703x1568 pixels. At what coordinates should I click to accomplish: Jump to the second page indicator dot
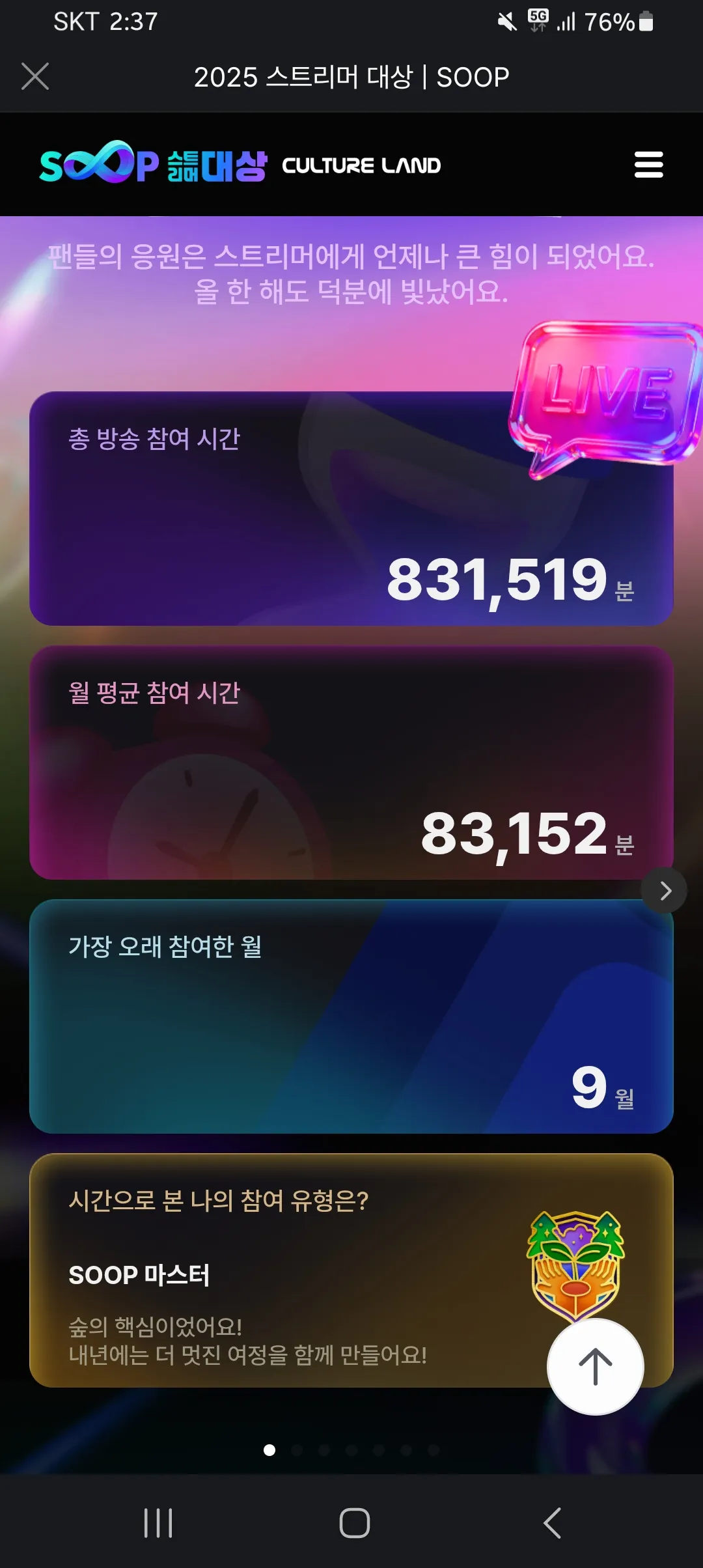coord(297,1450)
